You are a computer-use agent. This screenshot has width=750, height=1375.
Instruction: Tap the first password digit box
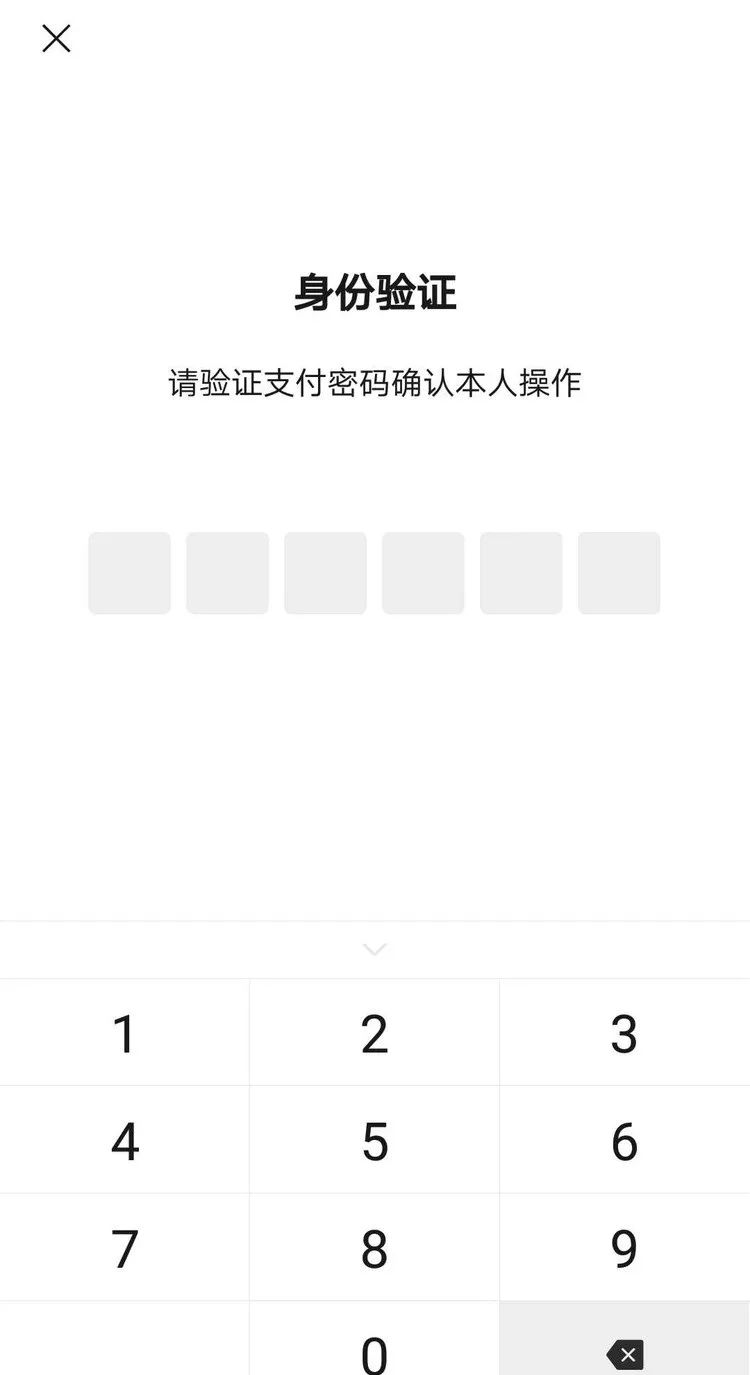point(129,573)
